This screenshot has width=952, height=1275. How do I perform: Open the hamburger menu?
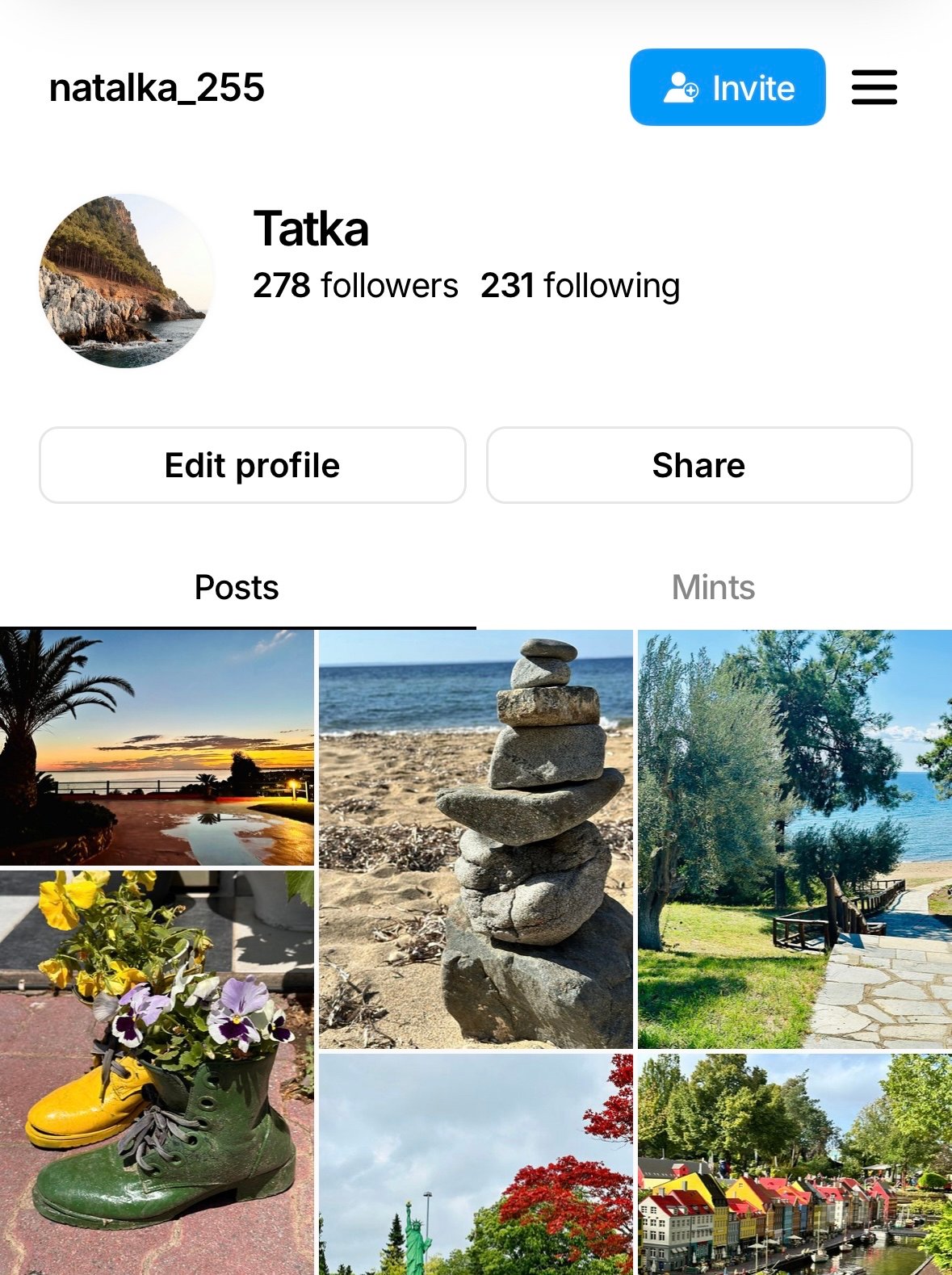874,87
